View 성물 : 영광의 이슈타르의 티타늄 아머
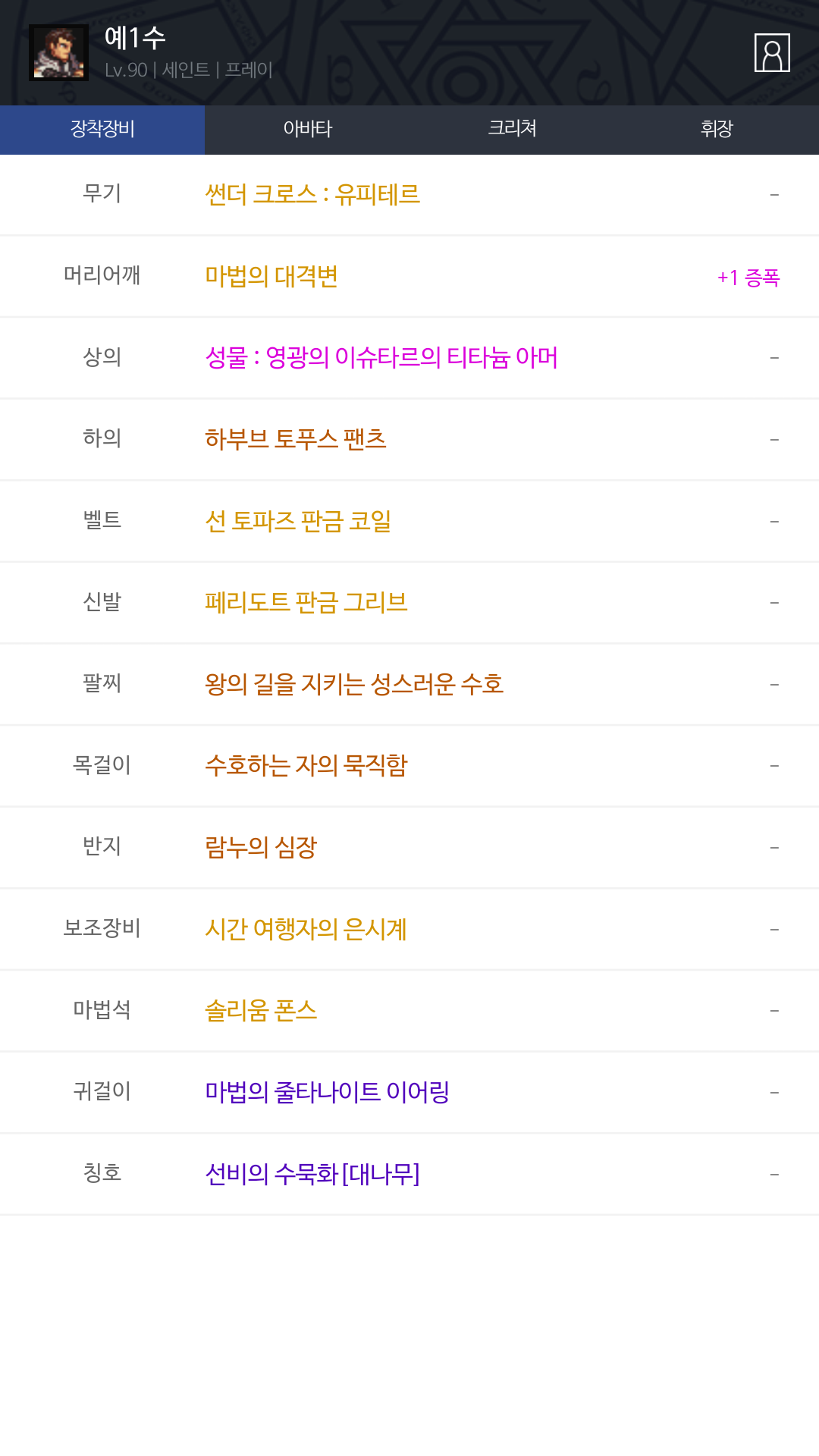 click(381, 358)
